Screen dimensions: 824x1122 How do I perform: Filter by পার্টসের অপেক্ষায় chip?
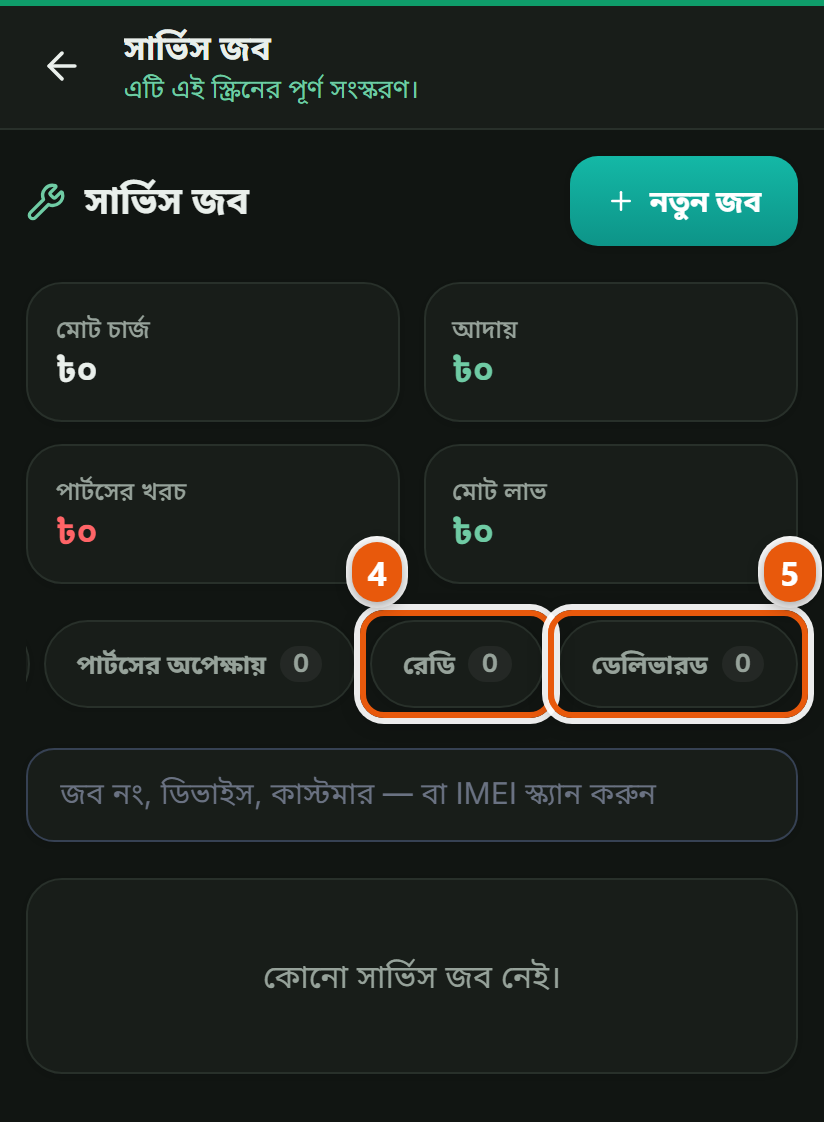[x=200, y=664]
